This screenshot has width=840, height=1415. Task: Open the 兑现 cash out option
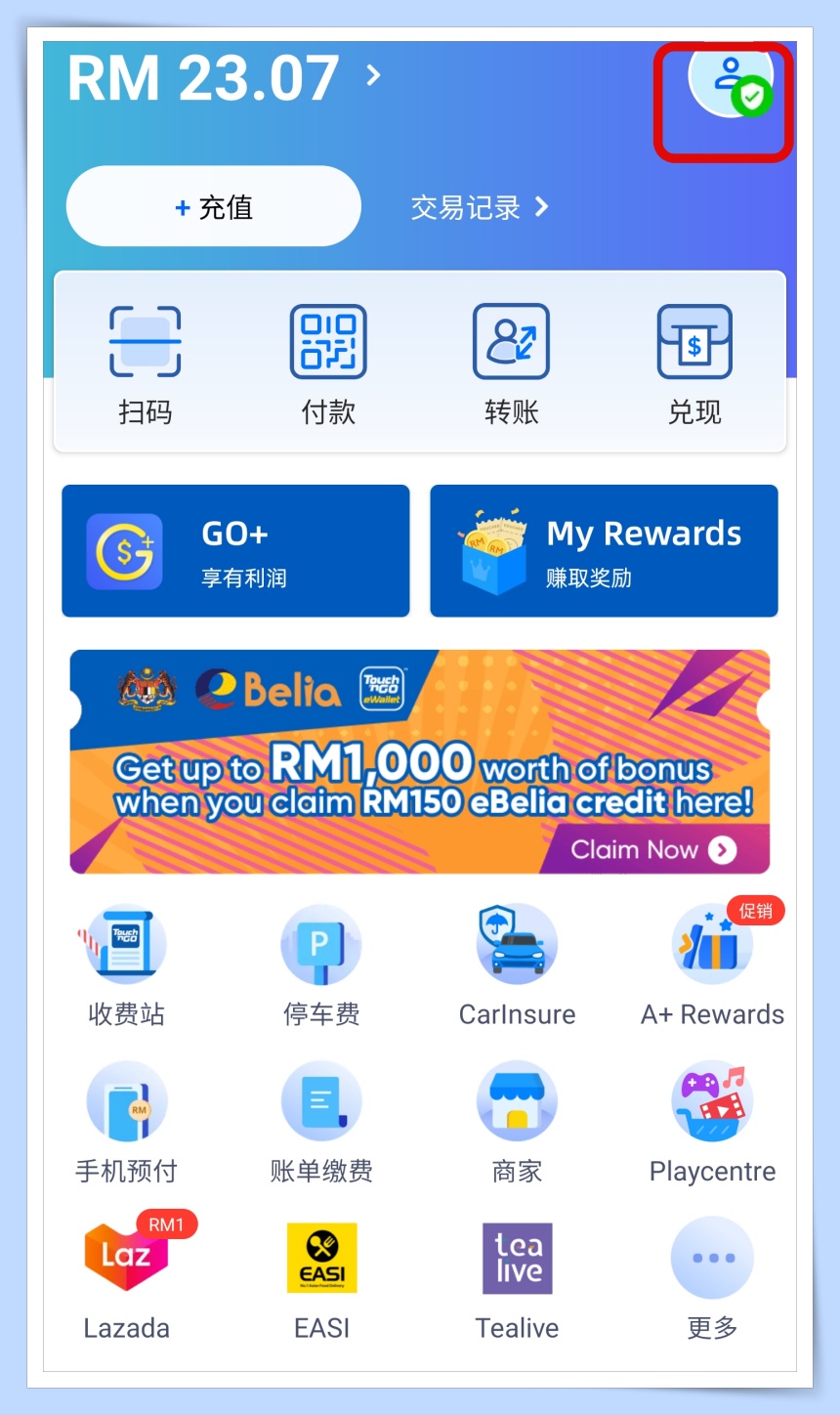tap(694, 364)
